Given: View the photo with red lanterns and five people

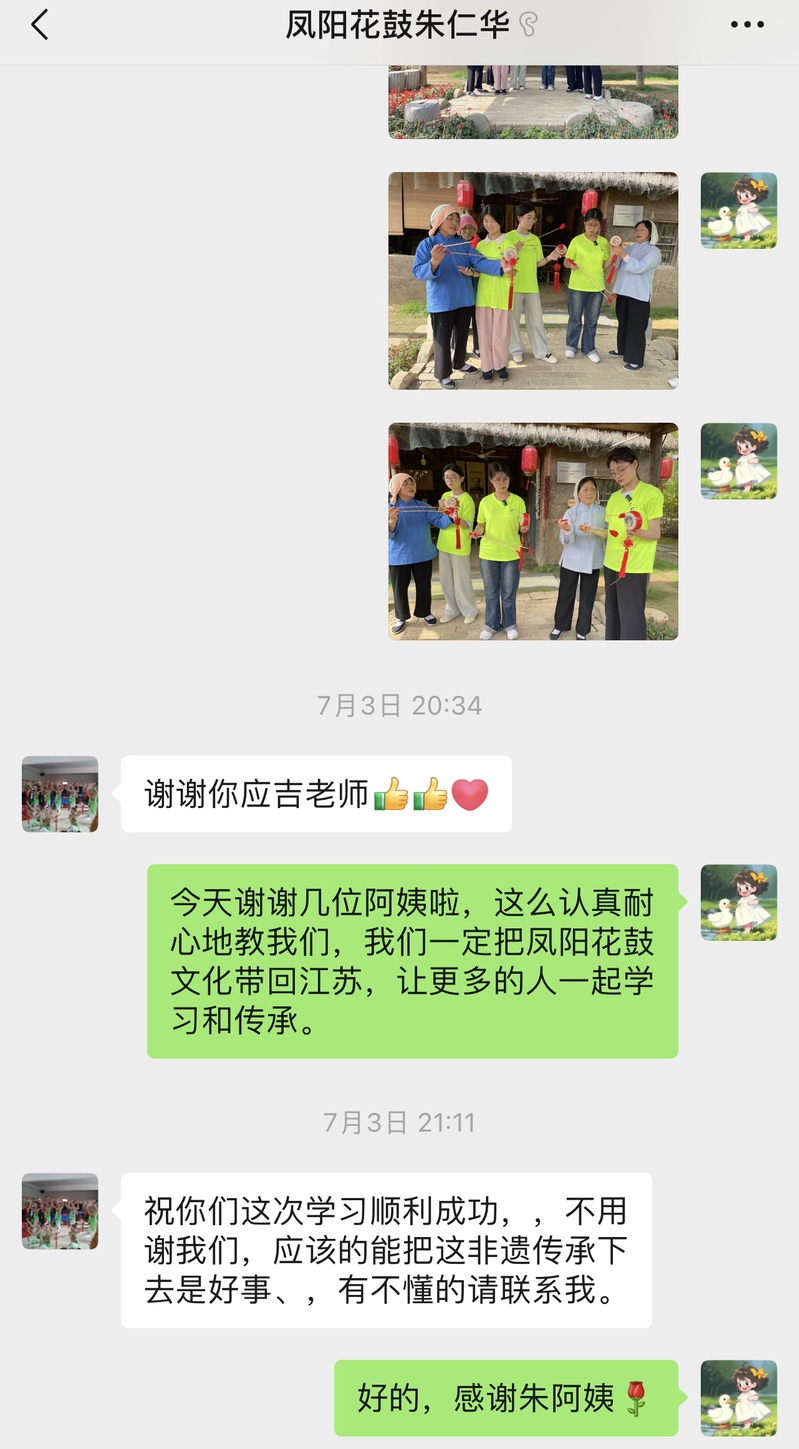Looking at the screenshot, I should (x=533, y=280).
